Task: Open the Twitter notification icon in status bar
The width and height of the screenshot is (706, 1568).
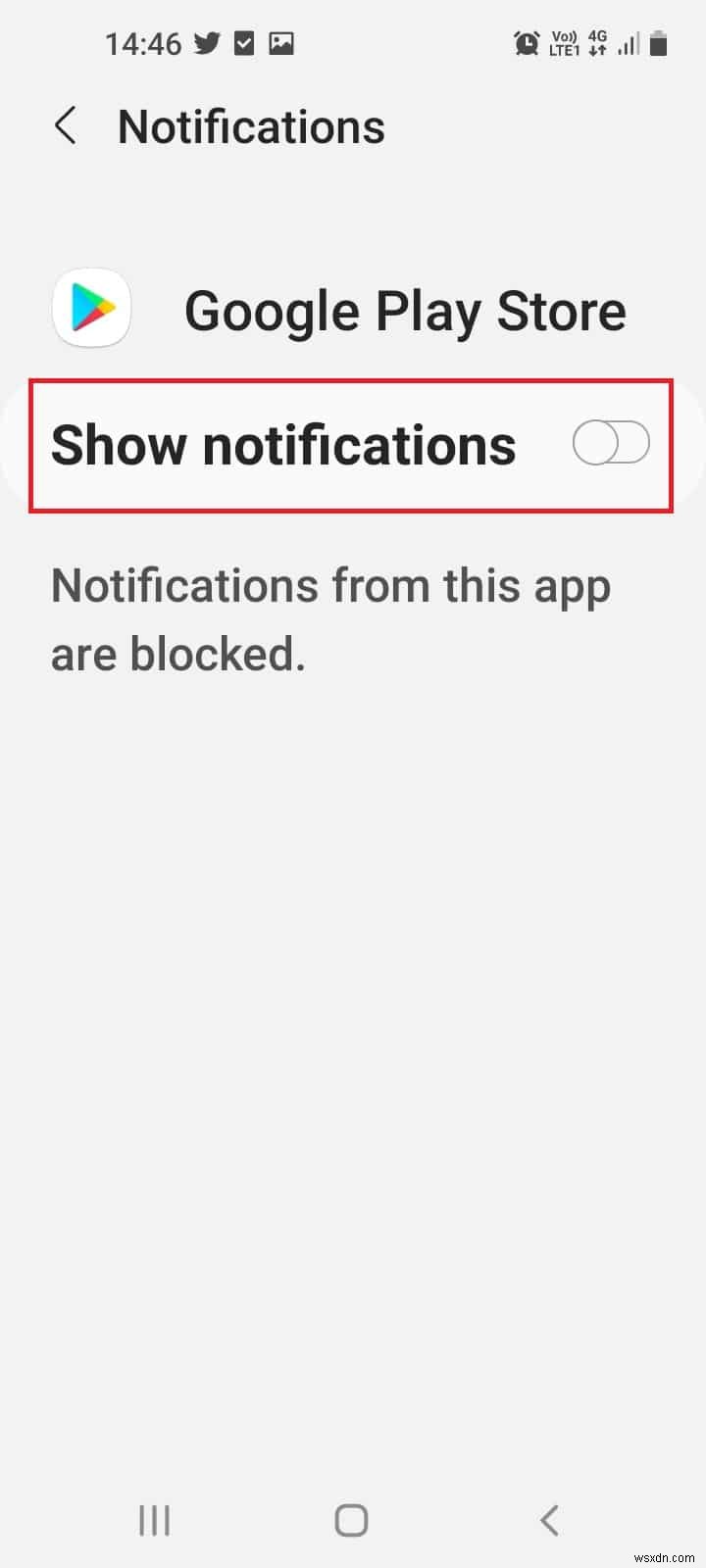Action: pyautogui.click(x=206, y=42)
